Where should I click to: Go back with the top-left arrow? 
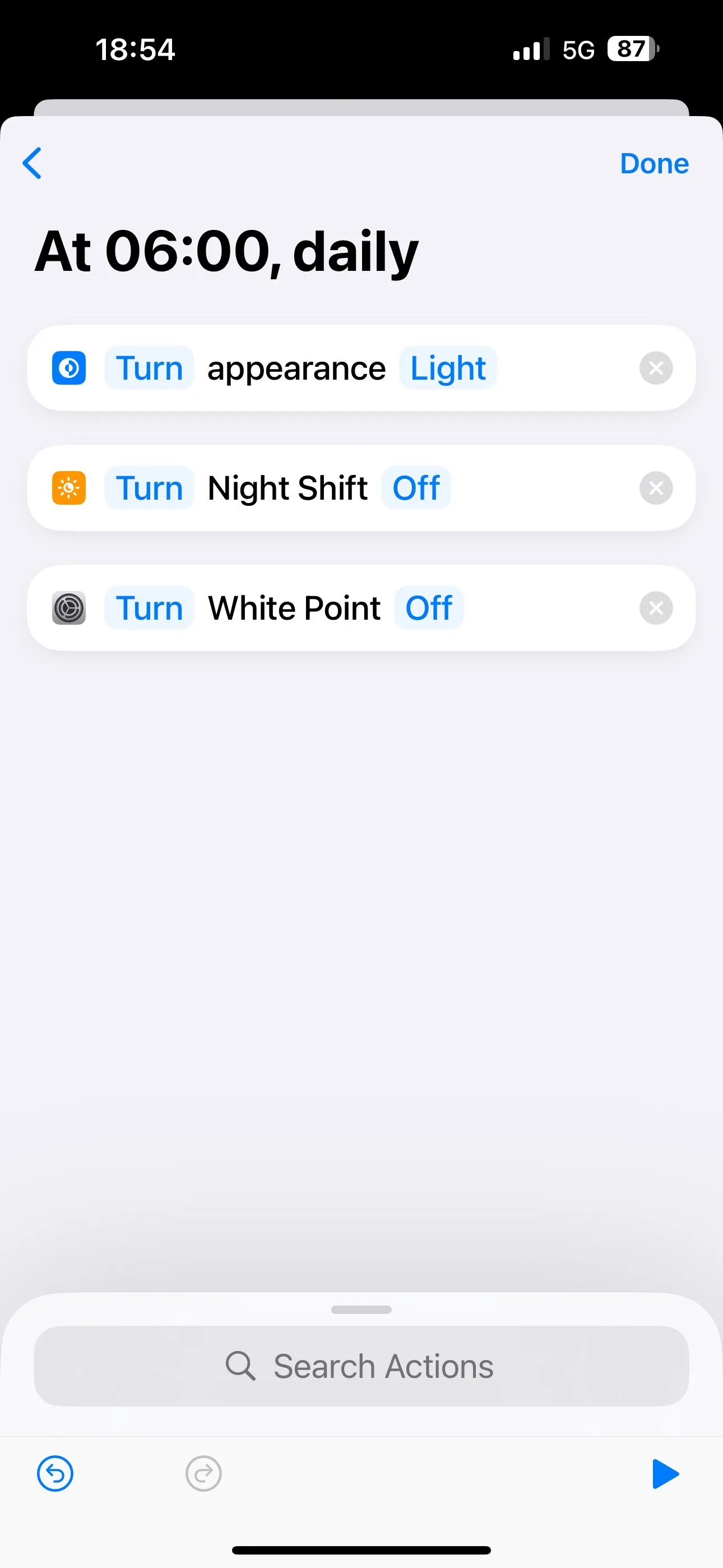click(33, 163)
